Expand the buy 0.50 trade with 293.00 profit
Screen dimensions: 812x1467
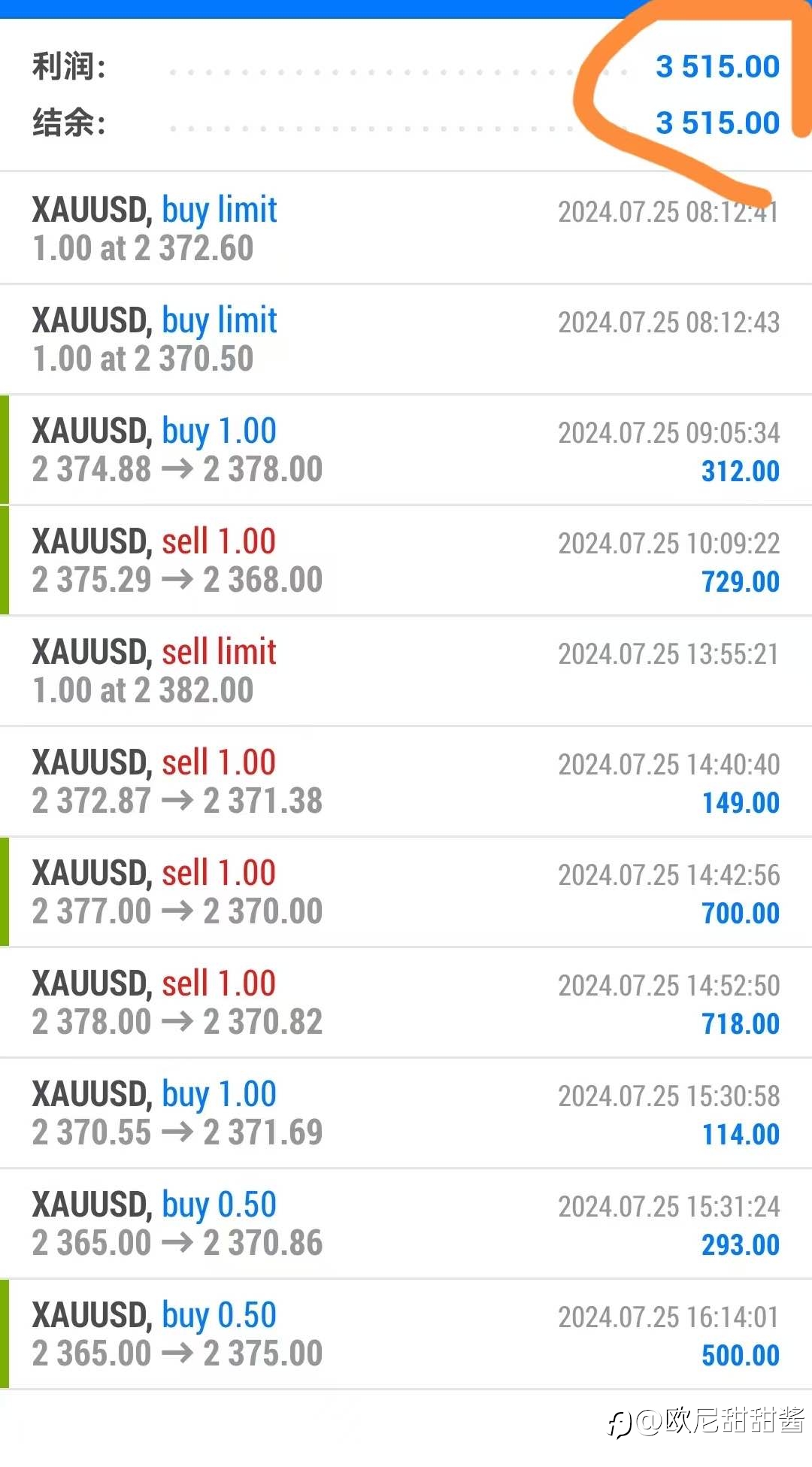pos(406,1223)
